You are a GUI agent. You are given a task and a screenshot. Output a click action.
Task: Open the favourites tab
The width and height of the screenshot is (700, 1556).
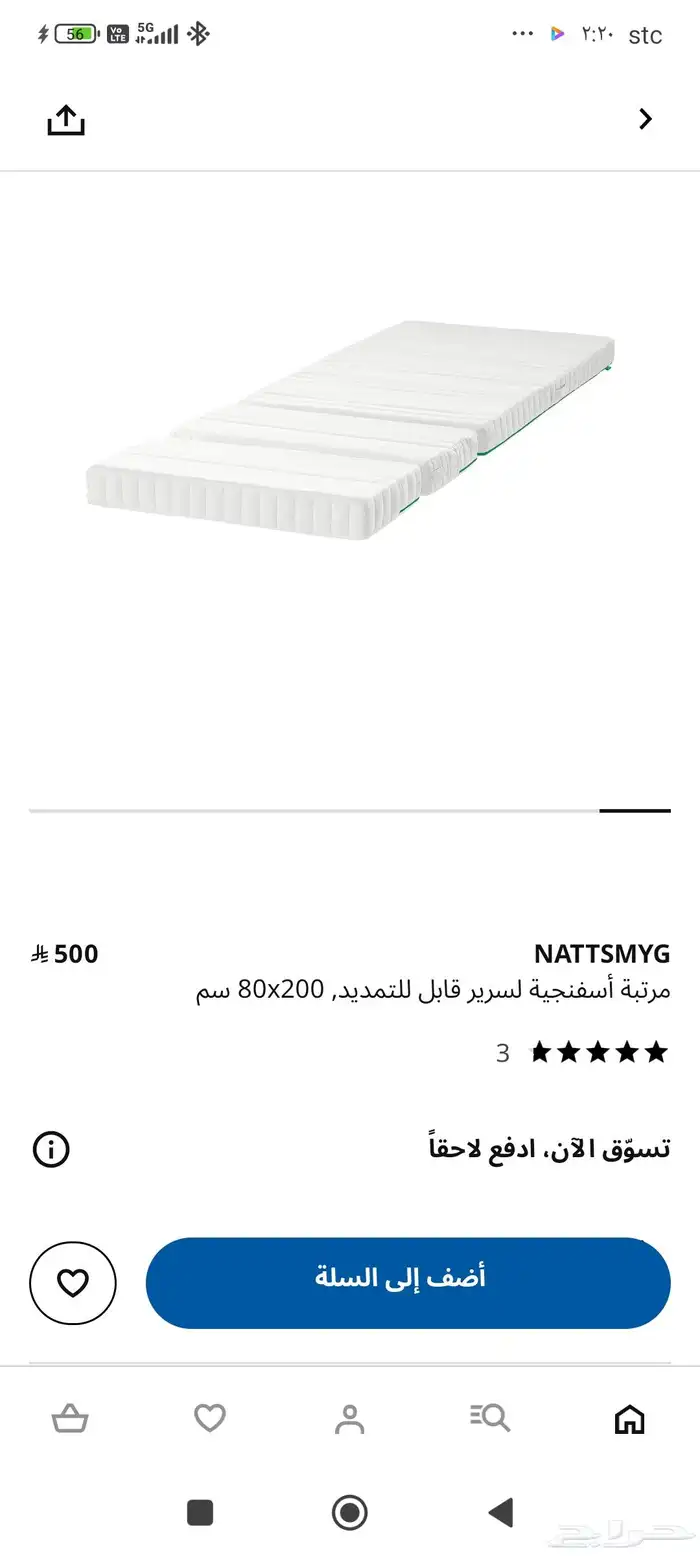tap(209, 1418)
